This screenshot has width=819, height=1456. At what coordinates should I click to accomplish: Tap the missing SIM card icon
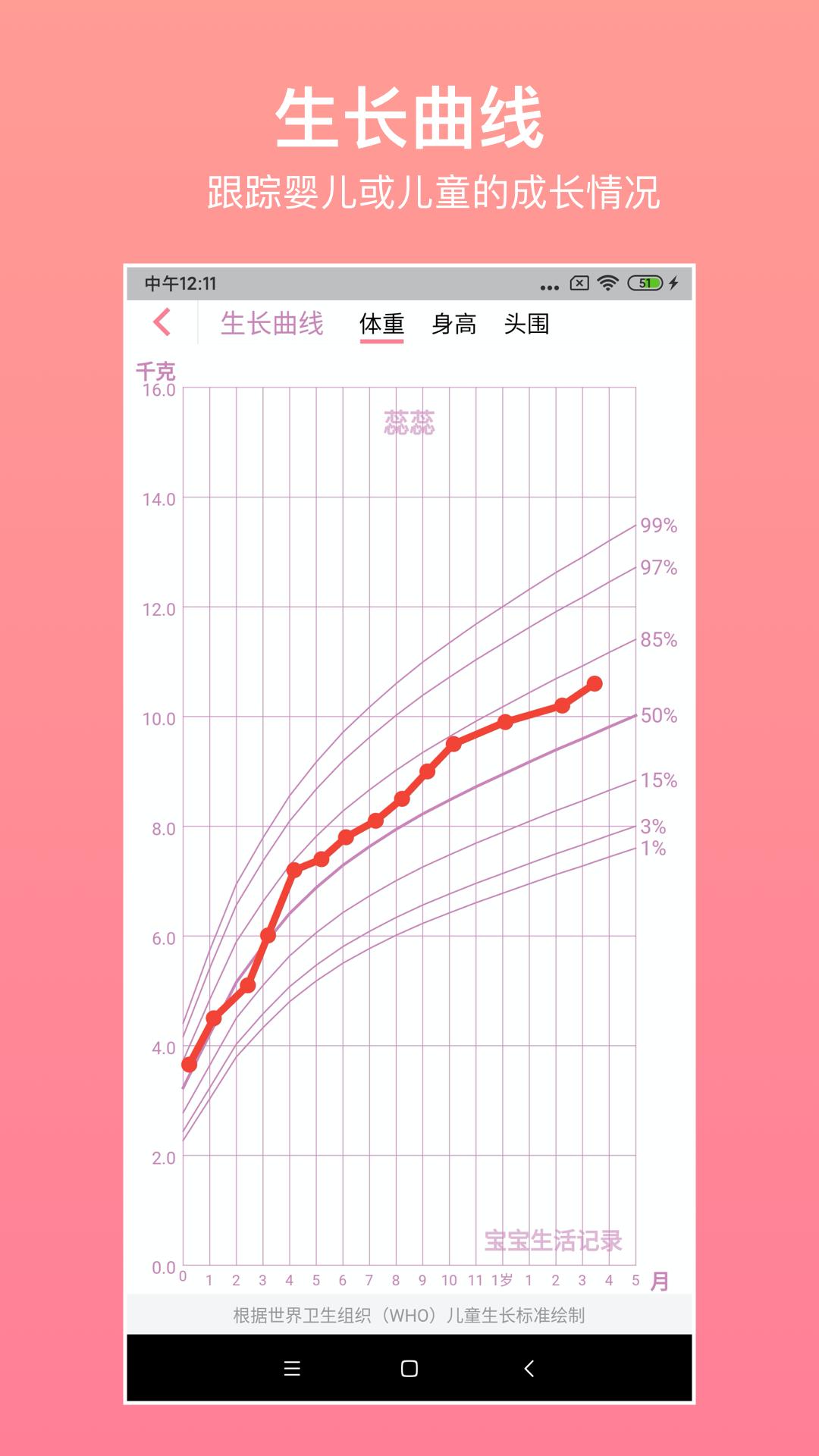(x=578, y=282)
